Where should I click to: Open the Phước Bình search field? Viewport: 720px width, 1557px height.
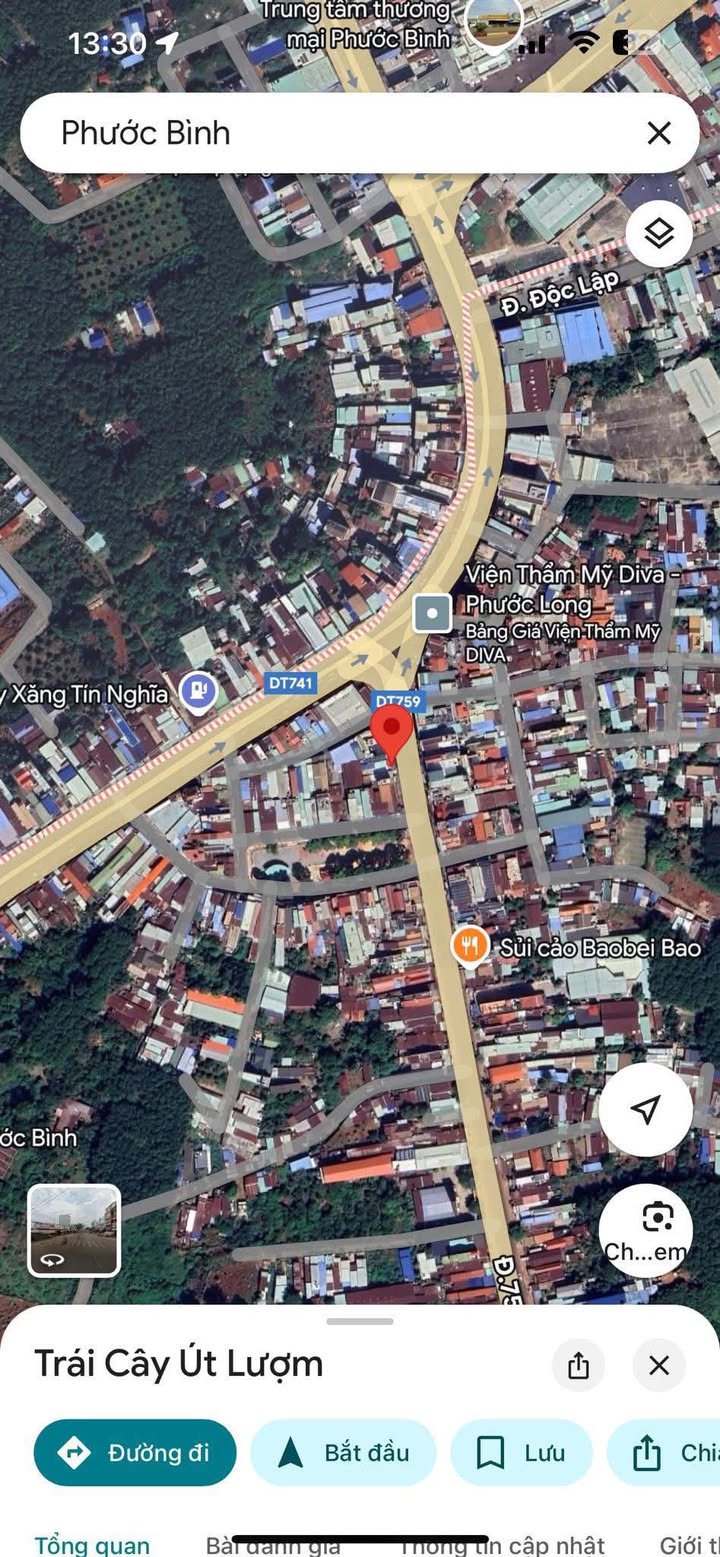(x=330, y=133)
